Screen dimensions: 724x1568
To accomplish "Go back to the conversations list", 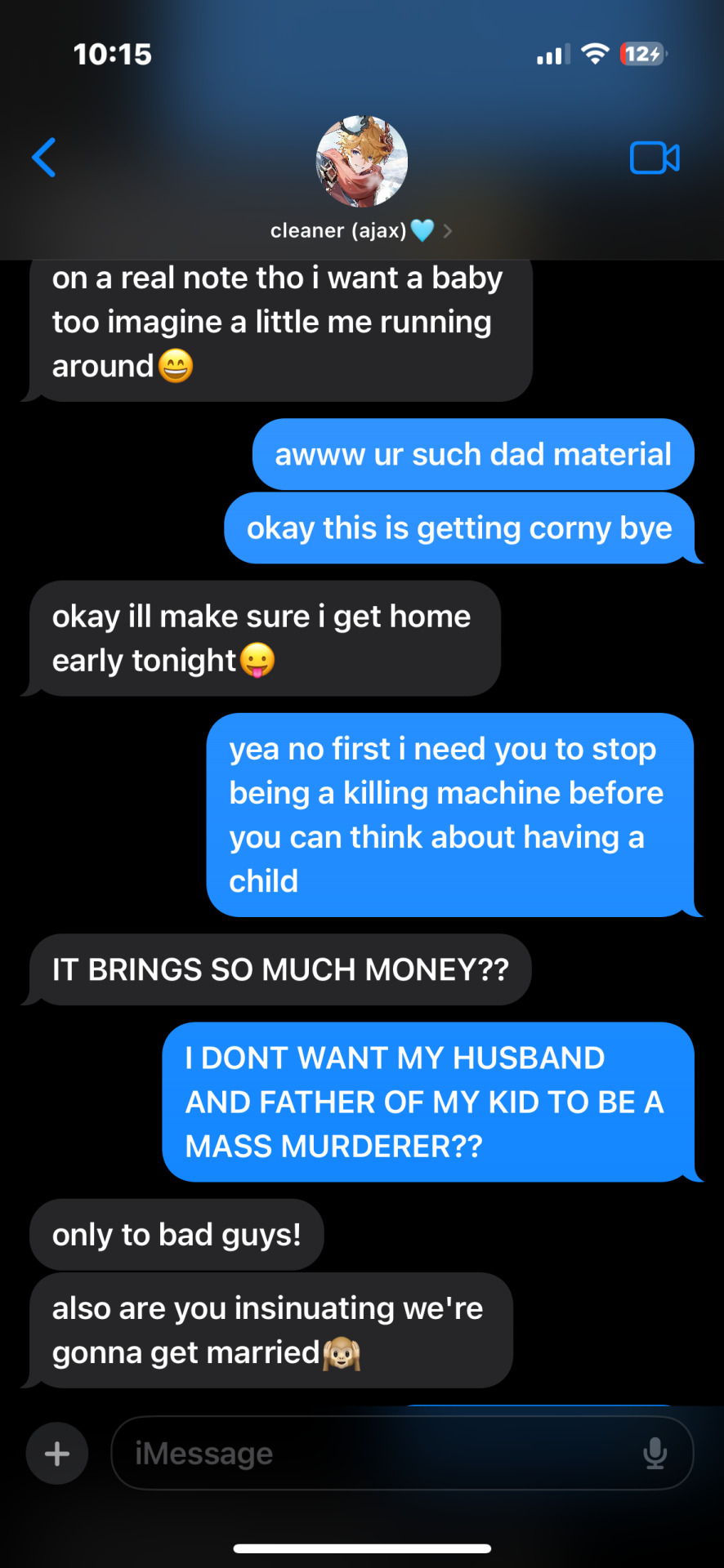I will pos(44,158).
